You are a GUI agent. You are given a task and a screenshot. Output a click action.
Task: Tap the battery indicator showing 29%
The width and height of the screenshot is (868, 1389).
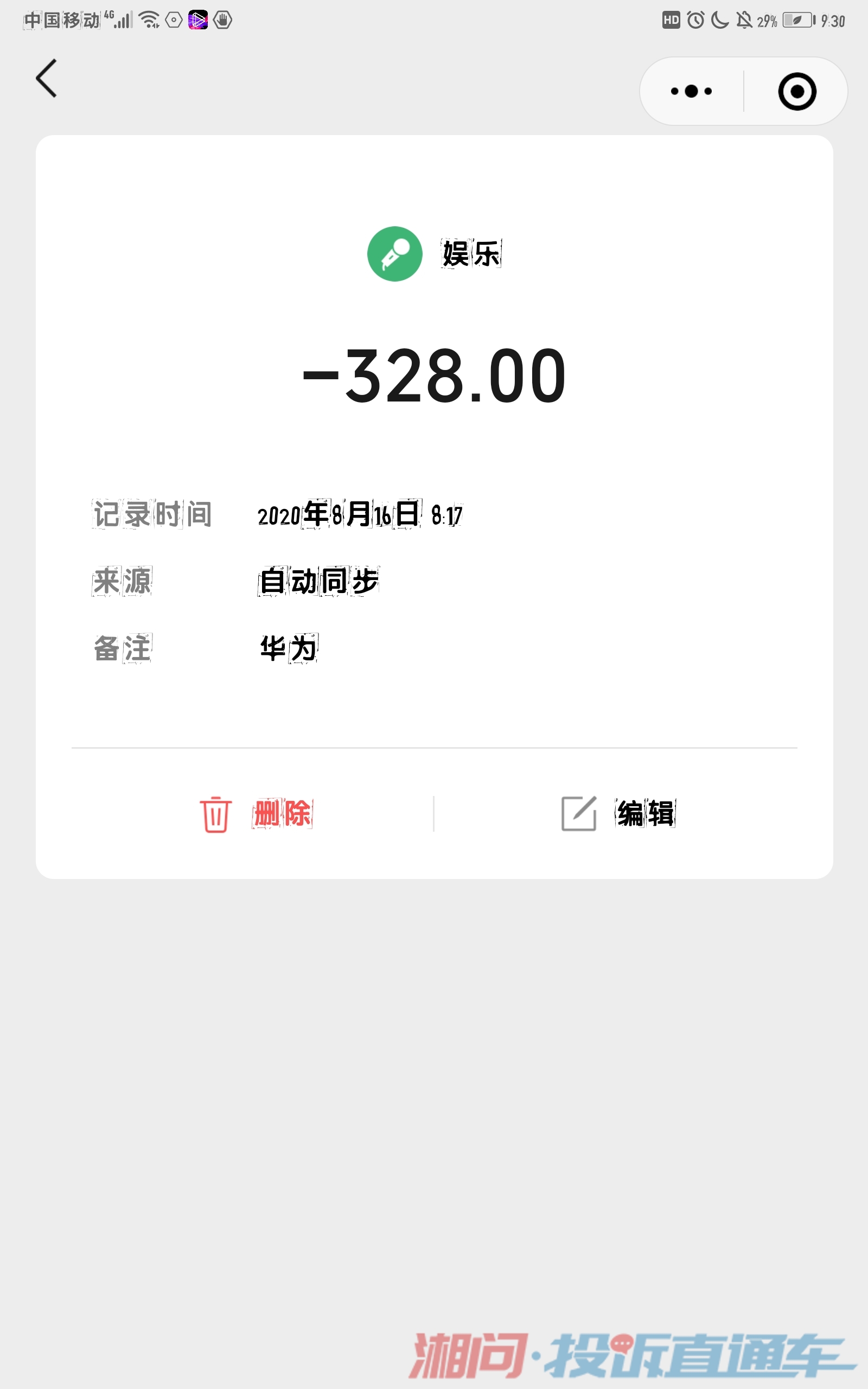[x=796, y=20]
